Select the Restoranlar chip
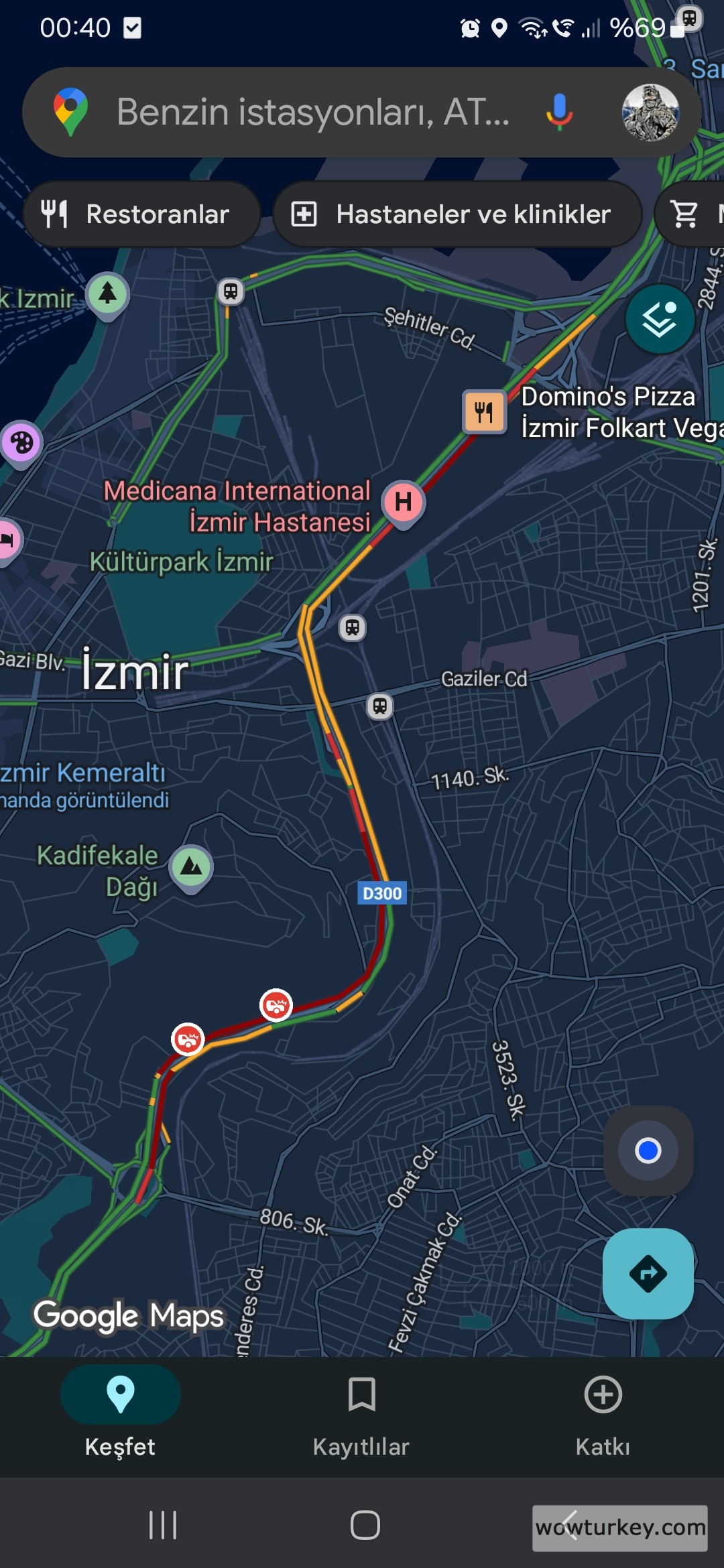Viewport: 724px width, 1568px height. pyautogui.click(x=141, y=214)
